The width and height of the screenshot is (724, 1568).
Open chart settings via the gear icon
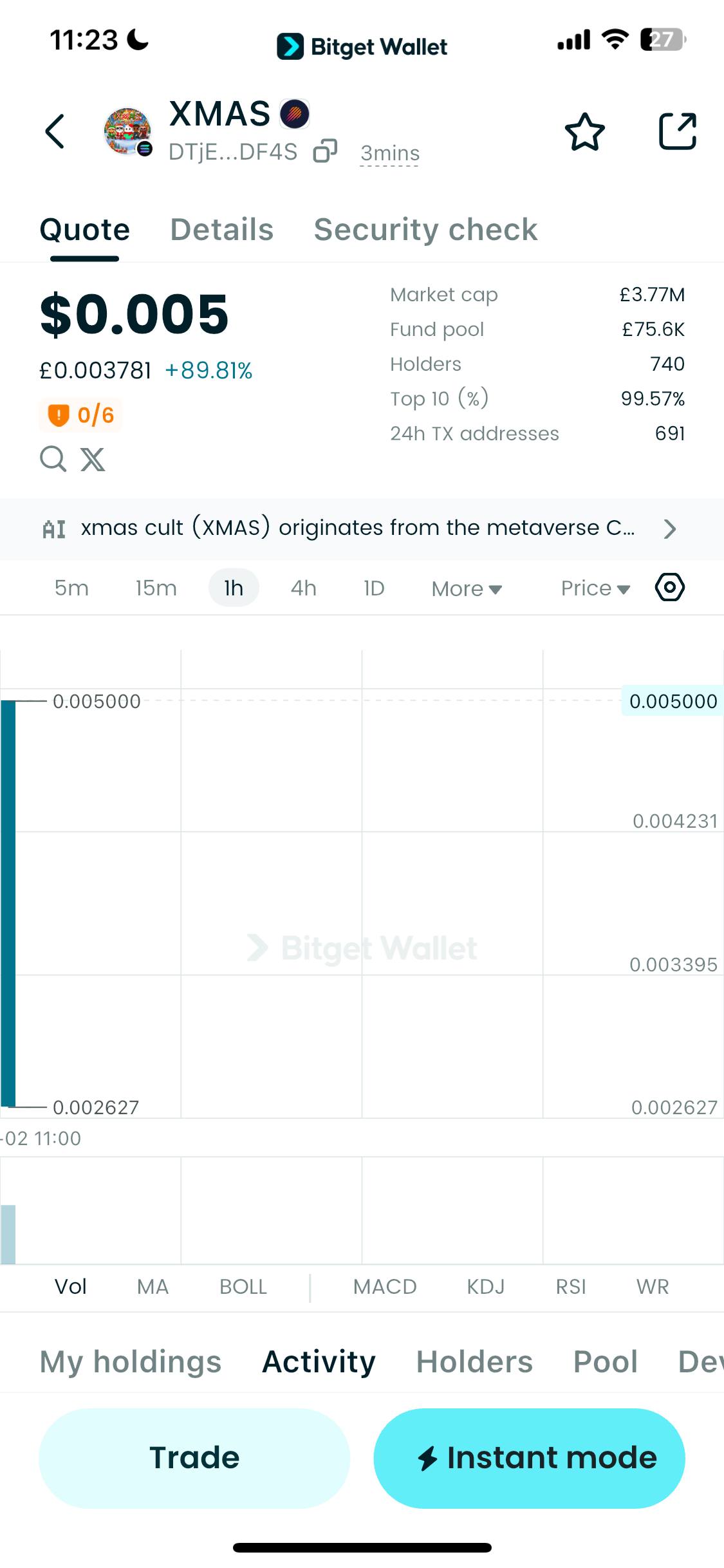pyautogui.click(x=669, y=587)
